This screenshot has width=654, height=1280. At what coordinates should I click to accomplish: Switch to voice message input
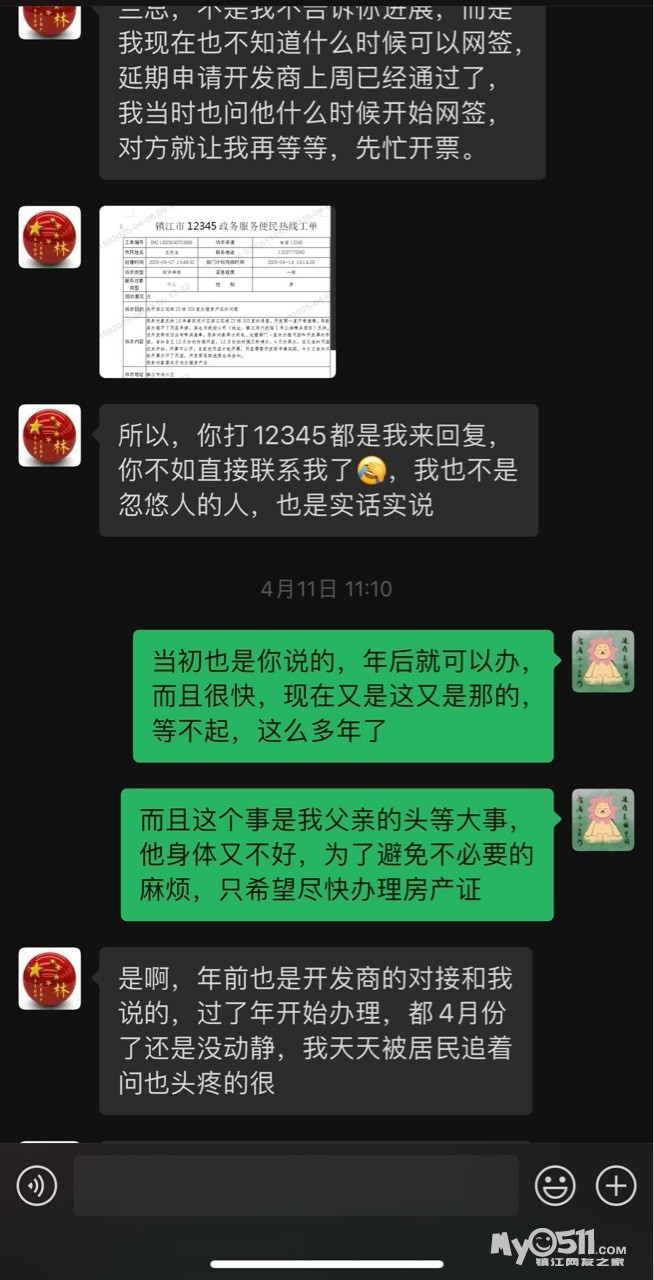(x=37, y=1186)
